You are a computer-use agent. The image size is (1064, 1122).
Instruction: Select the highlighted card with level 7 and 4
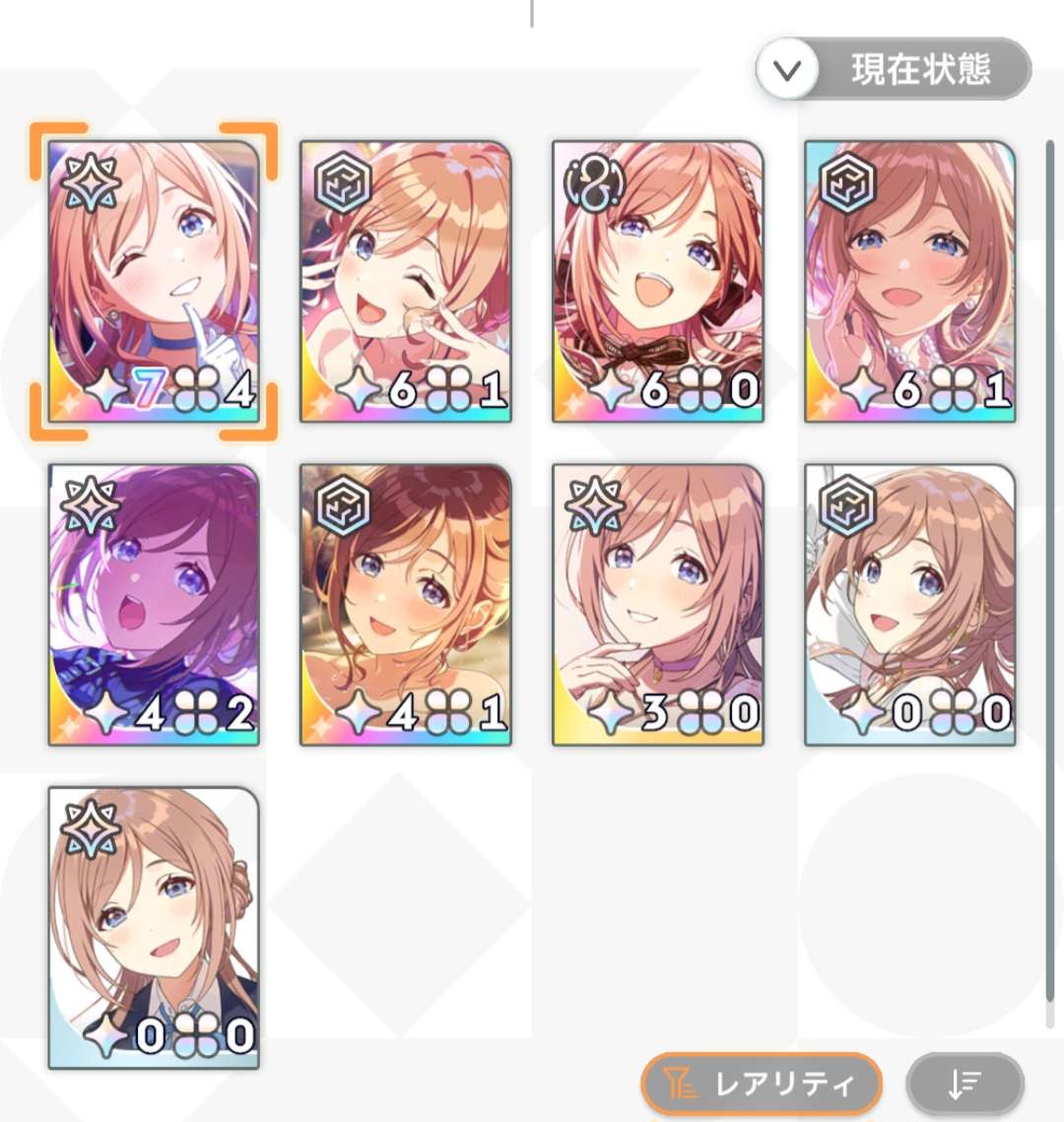click(x=154, y=281)
